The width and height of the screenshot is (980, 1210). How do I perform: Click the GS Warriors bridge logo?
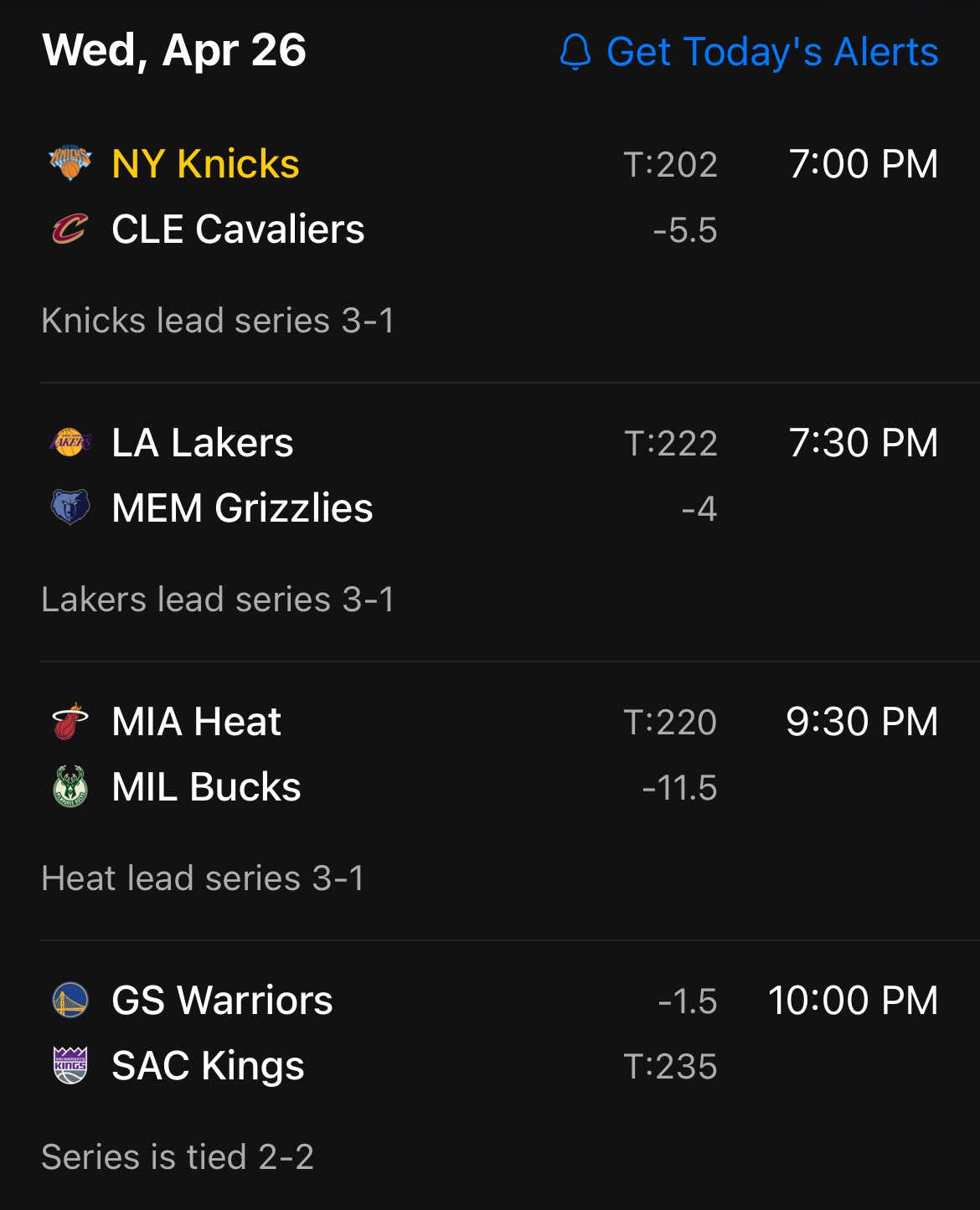pyautogui.click(x=71, y=999)
